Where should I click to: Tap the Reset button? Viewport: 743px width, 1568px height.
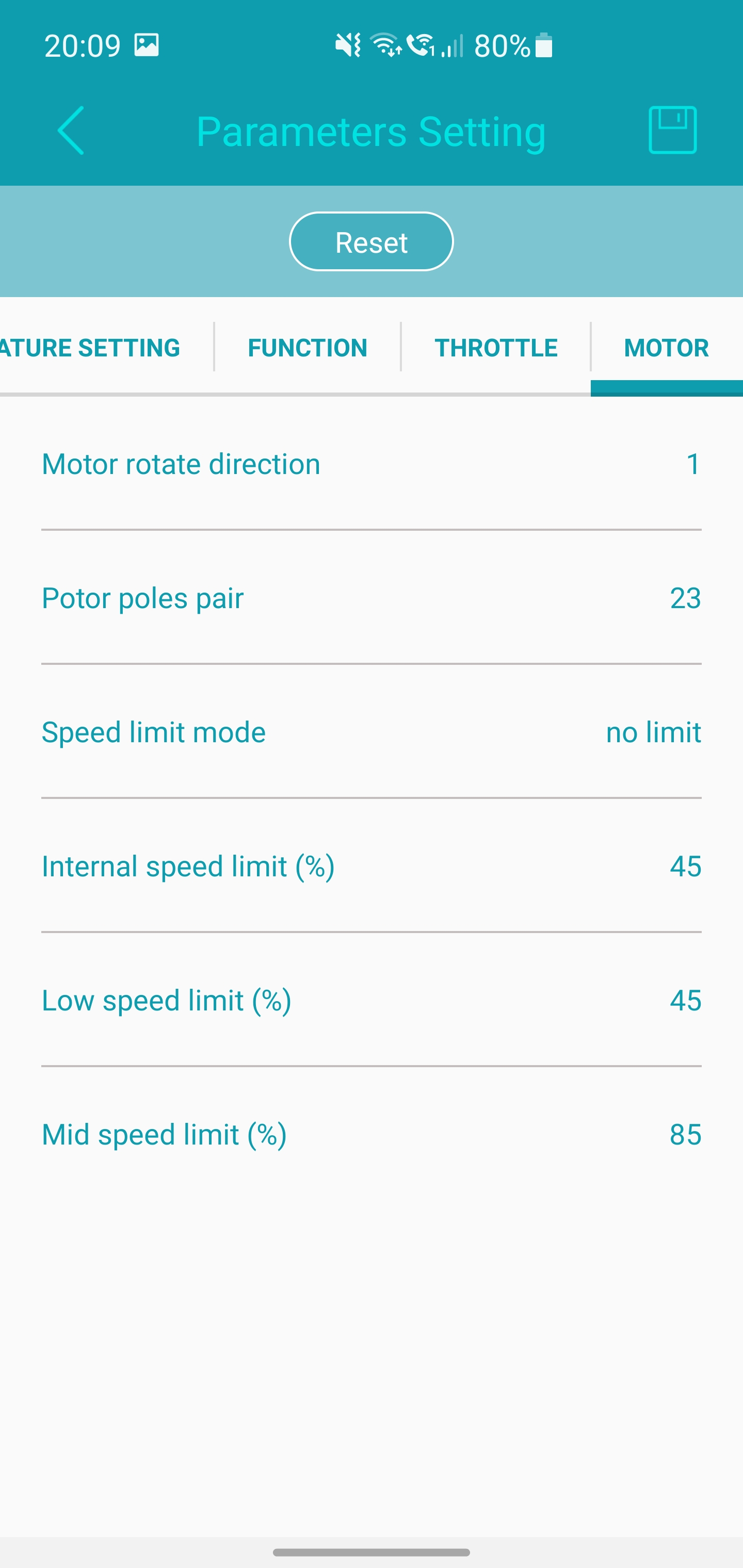pyautogui.click(x=371, y=242)
